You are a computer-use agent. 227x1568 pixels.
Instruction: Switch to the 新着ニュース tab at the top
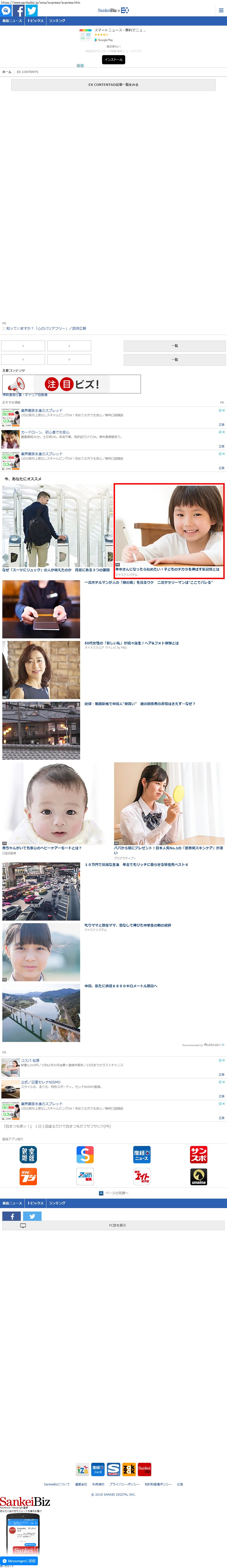(x=12, y=21)
